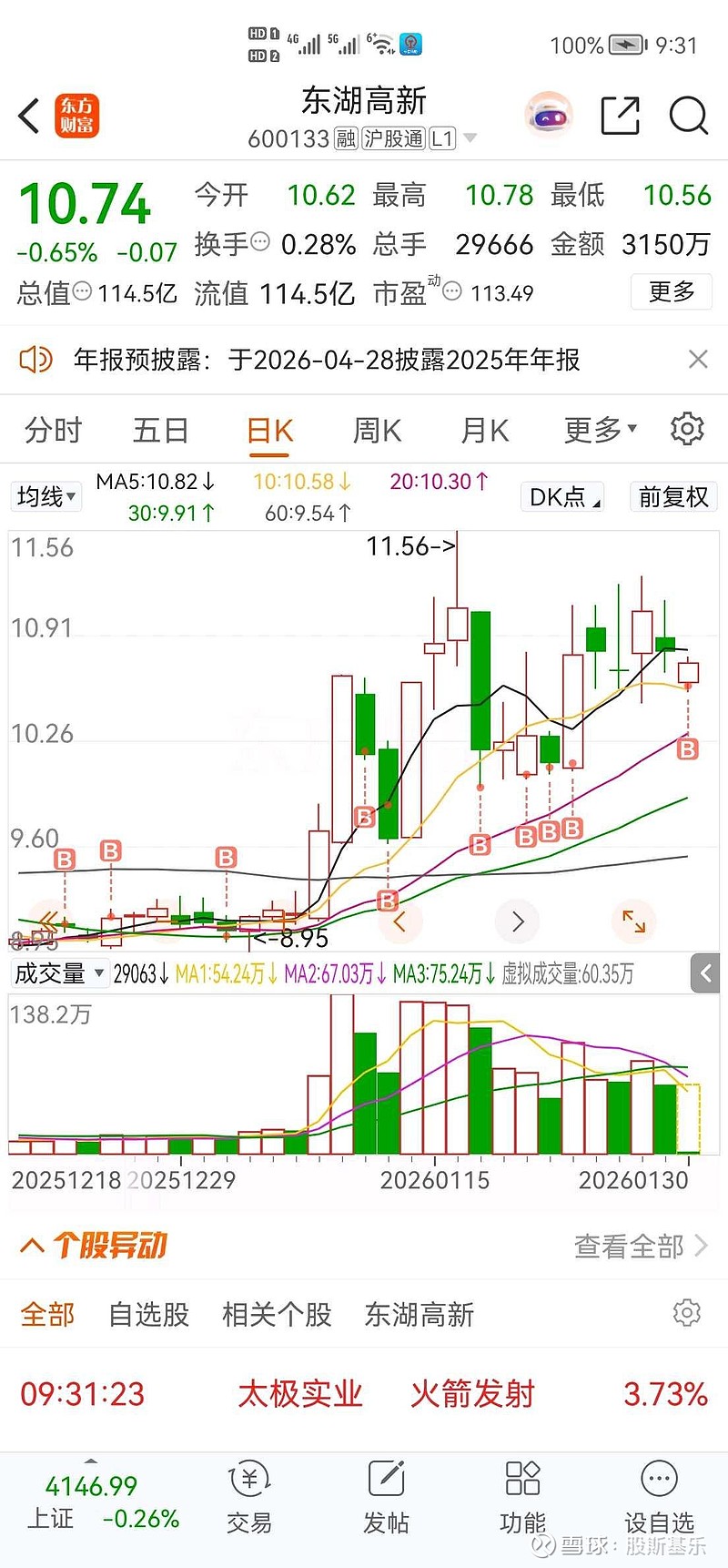
Task: Open 交易 in the bottom bar
Action: 249,1496
